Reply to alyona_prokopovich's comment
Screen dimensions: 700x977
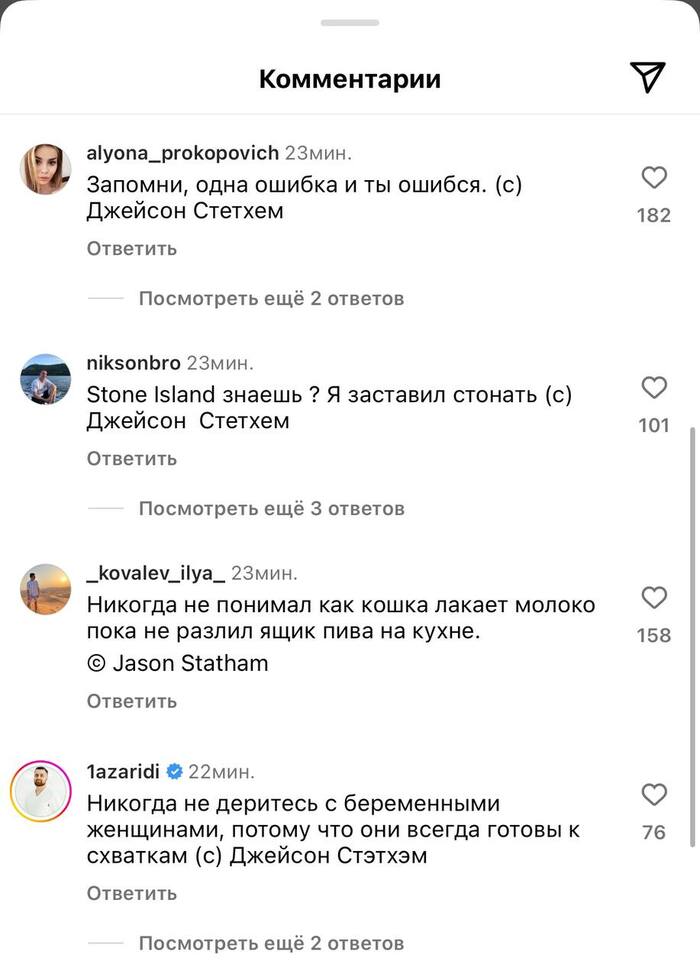tap(131, 249)
